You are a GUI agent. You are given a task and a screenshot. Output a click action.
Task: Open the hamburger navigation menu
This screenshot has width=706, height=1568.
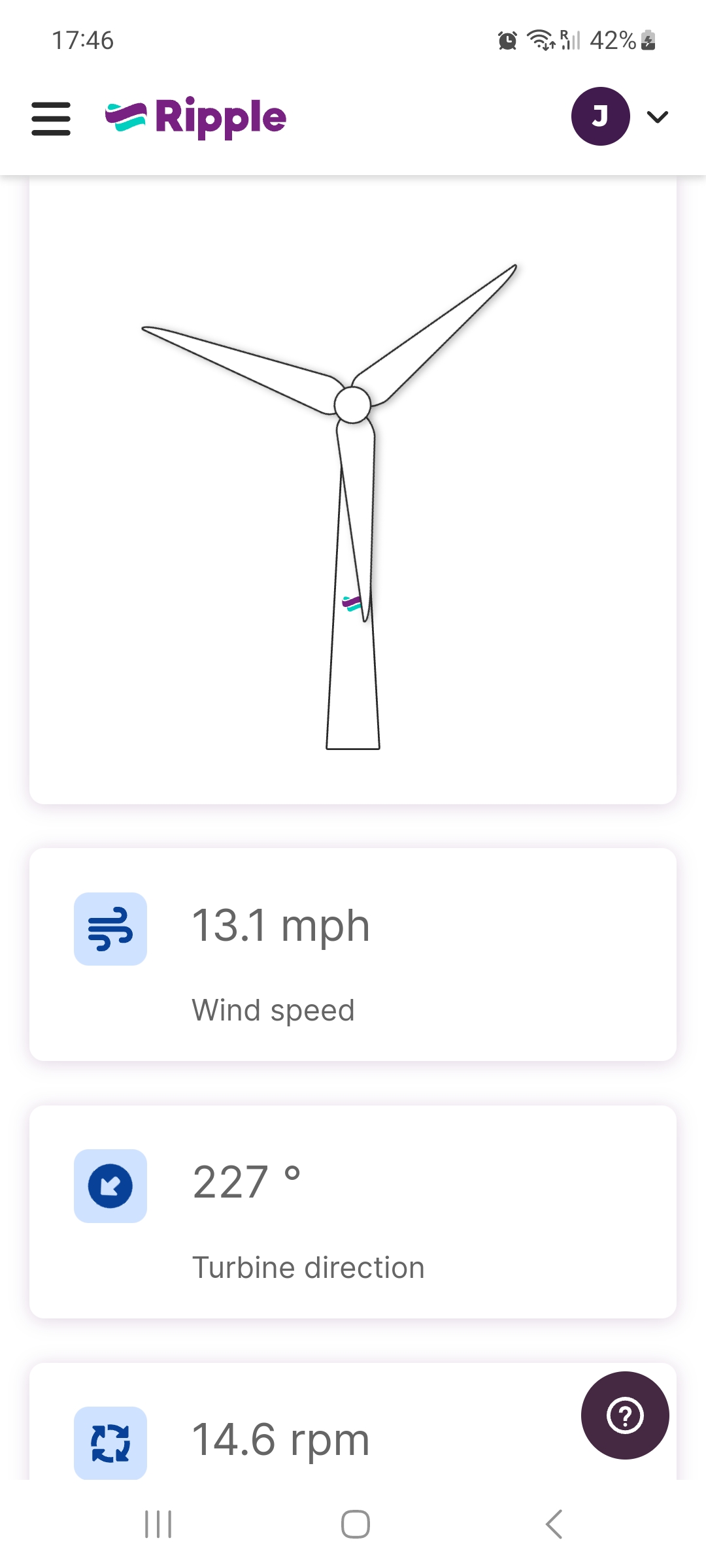point(51,118)
